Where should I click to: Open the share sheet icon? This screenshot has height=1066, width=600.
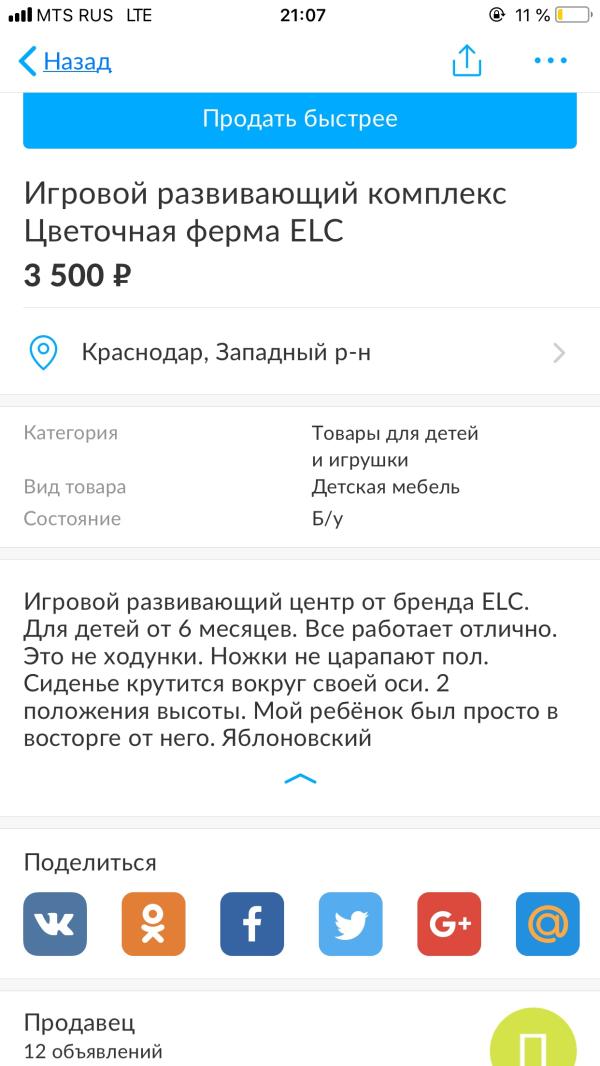pyautogui.click(x=466, y=61)
